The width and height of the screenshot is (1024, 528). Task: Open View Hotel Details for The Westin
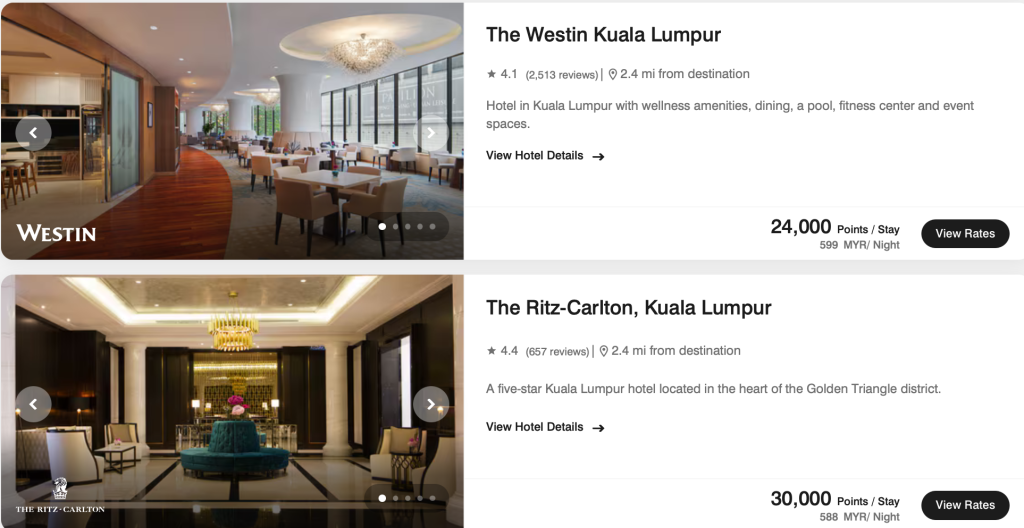point(545,156)
